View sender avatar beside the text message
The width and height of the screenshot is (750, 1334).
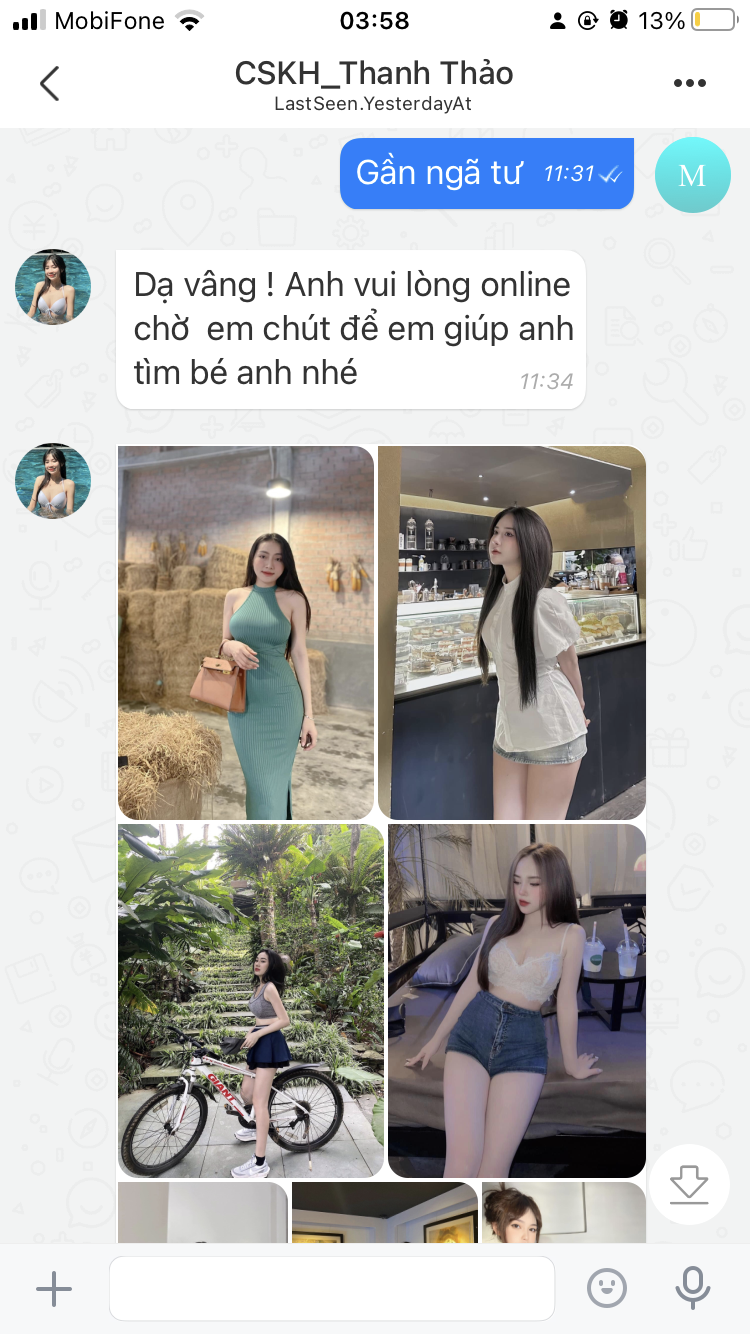pos(53,287)
